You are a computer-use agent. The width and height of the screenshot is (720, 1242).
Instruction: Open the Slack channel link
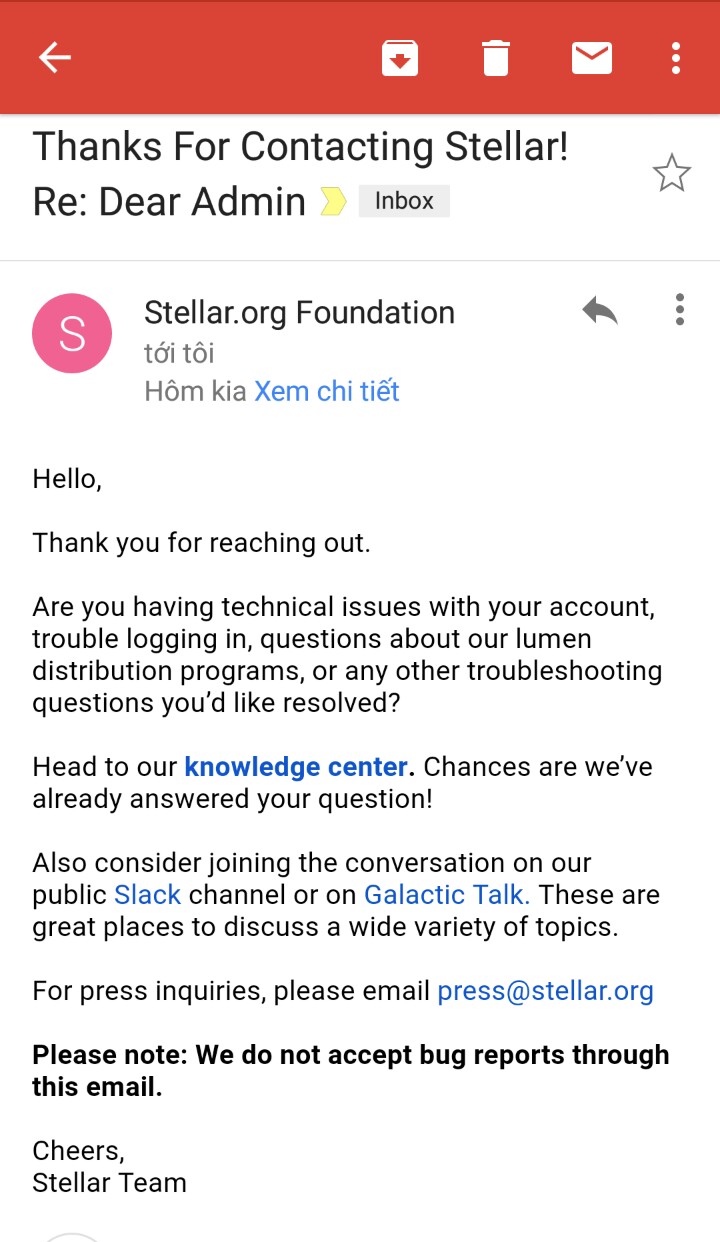tap(147, 895)
